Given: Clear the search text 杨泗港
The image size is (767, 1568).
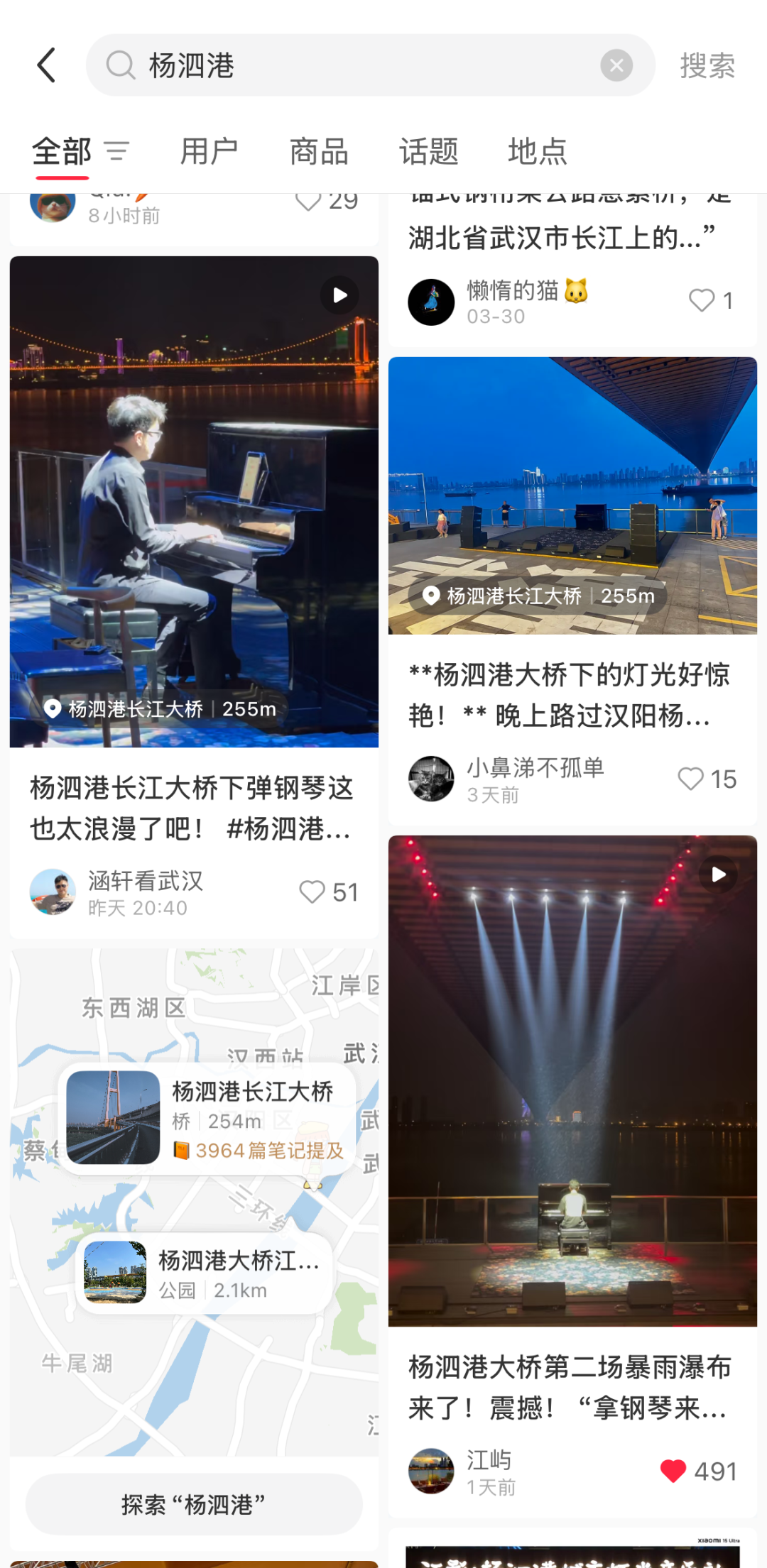Looking at the screenshot, I should [x=616, y=65].
